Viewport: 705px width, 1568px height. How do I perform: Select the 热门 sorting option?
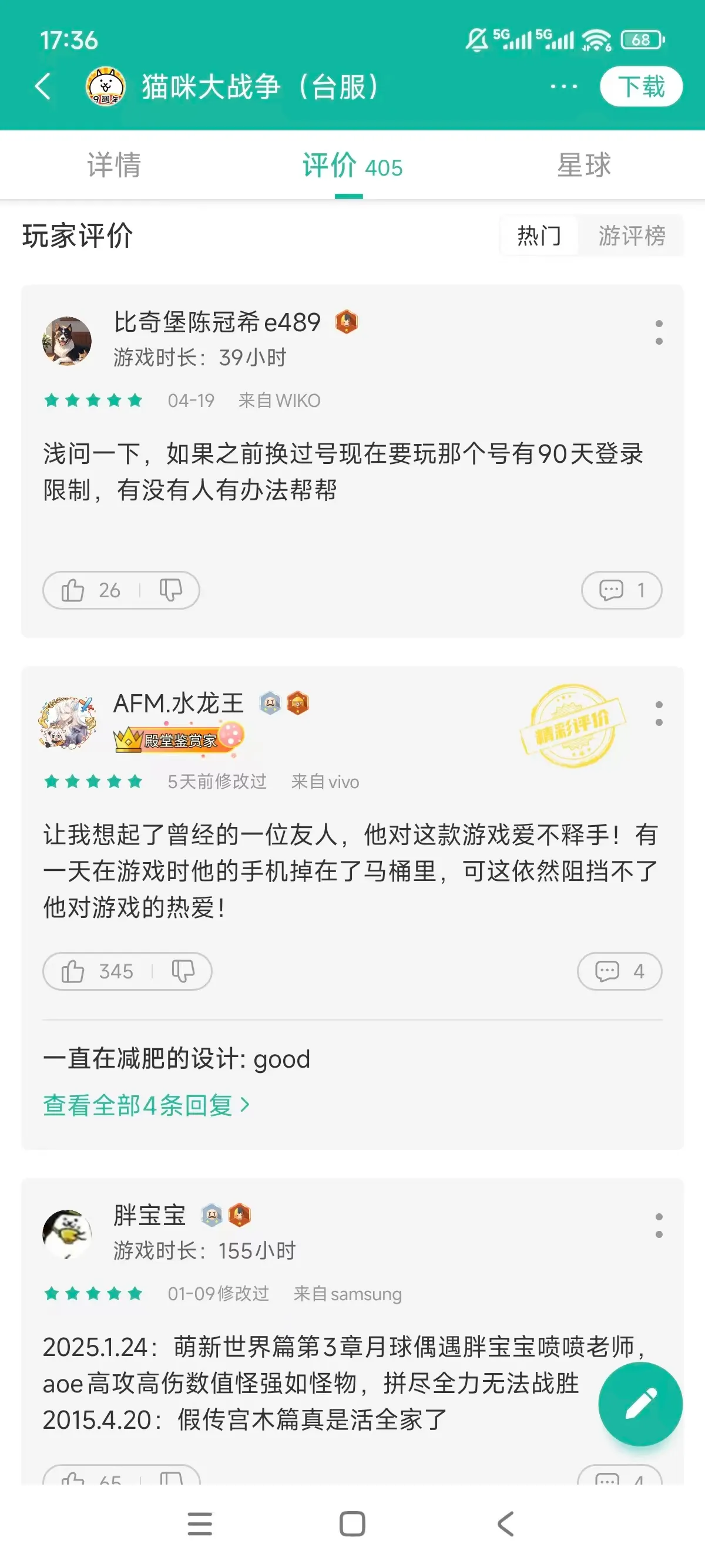[x=539, y=235]
